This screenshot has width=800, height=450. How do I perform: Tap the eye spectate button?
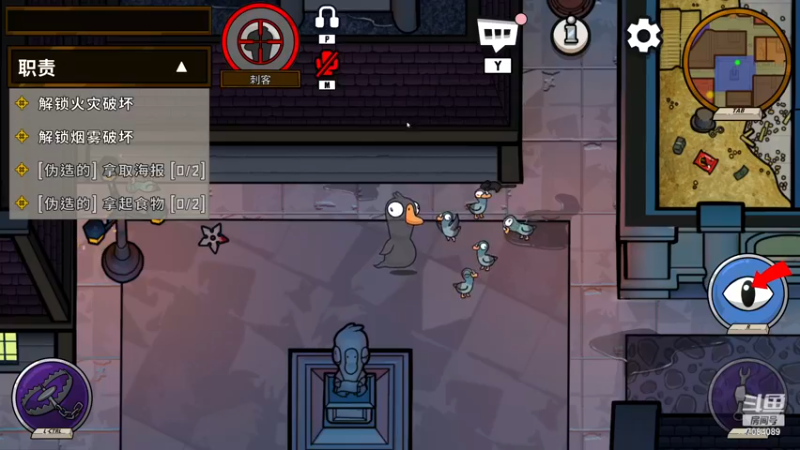tap(748, 292)
